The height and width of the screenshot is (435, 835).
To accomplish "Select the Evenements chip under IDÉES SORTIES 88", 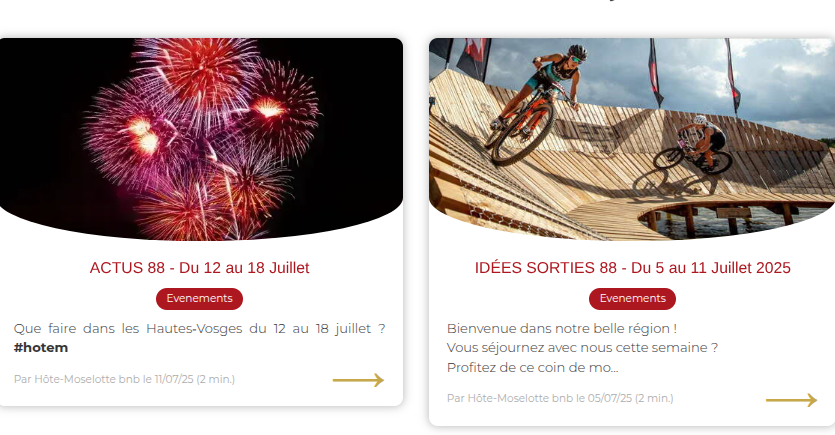I will (632, 298).
